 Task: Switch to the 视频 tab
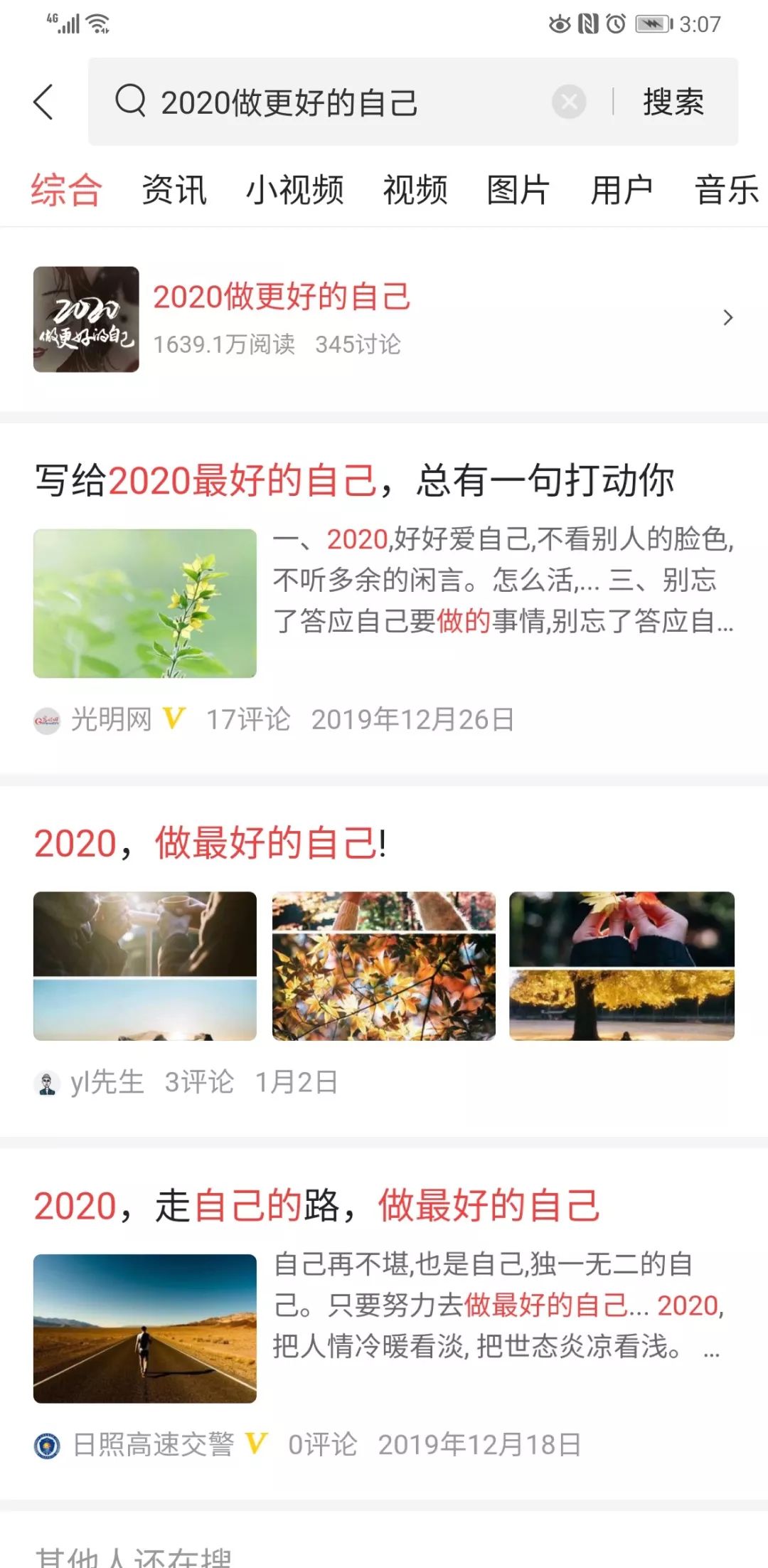415,190
